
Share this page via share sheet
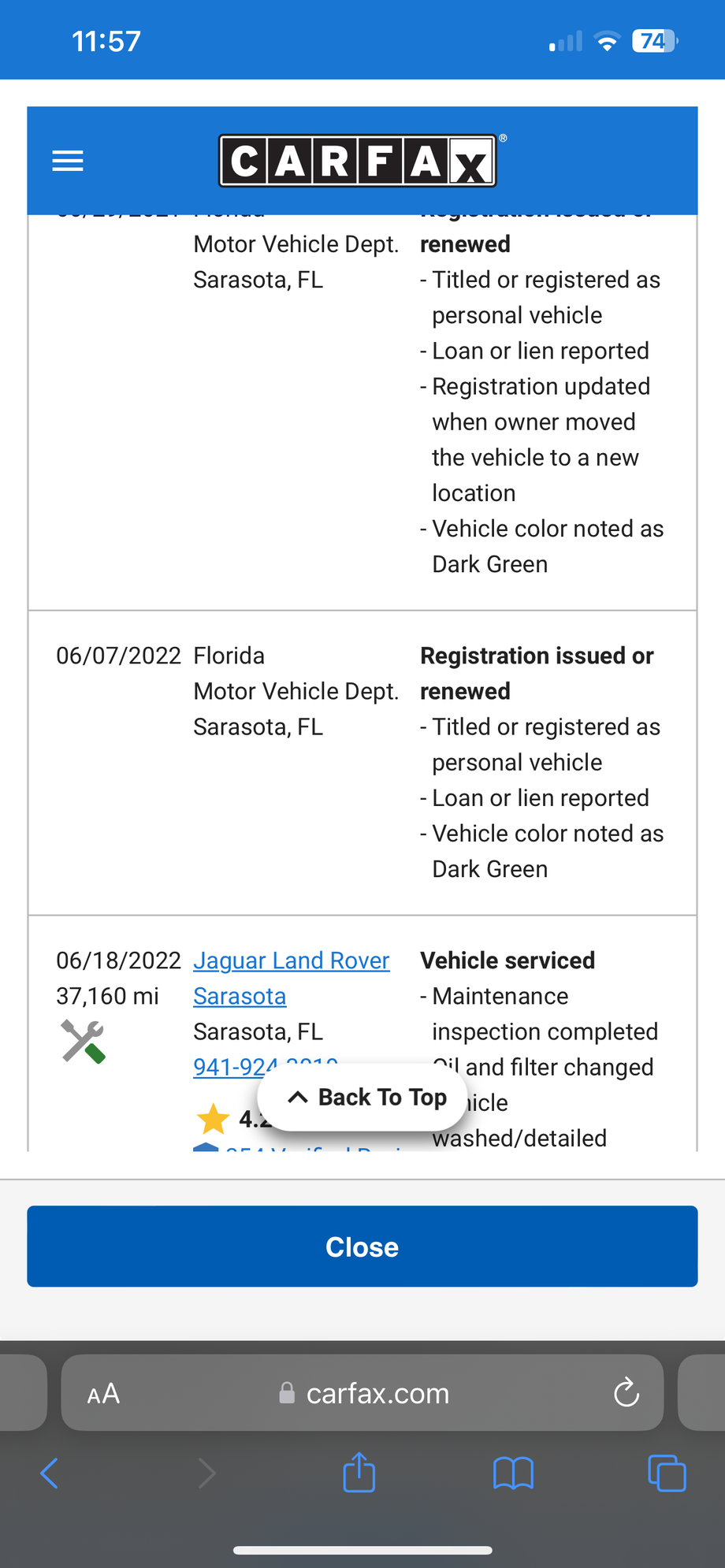pos(359,1472)
